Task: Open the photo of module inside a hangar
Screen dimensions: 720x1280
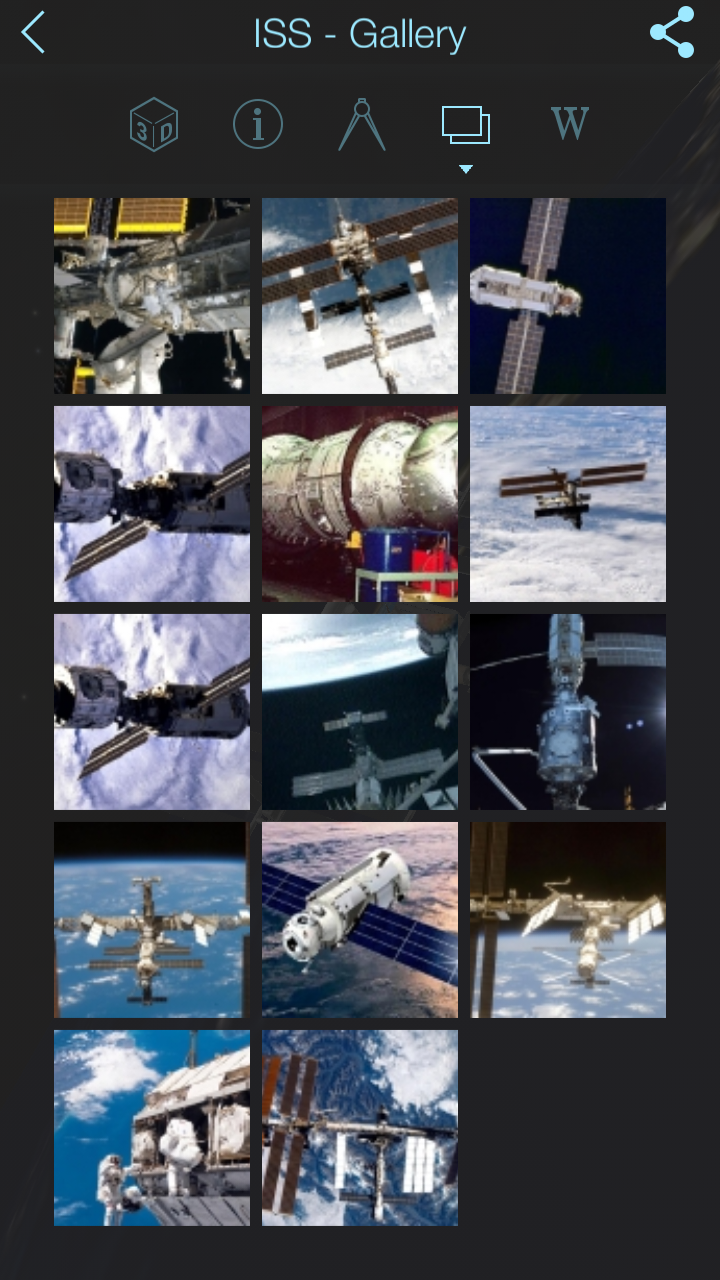Action: [360, 504]
